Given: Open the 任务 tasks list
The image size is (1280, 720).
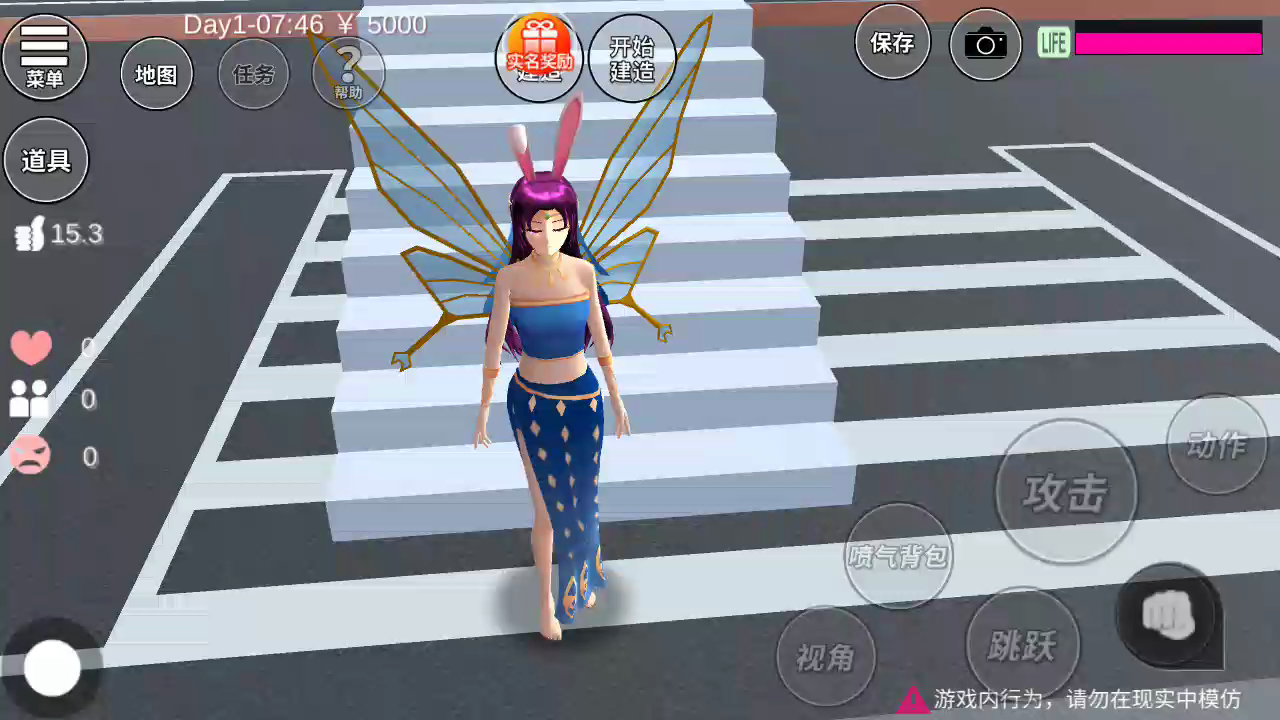Looking at the screenshot, I should [x=253, y=74].
